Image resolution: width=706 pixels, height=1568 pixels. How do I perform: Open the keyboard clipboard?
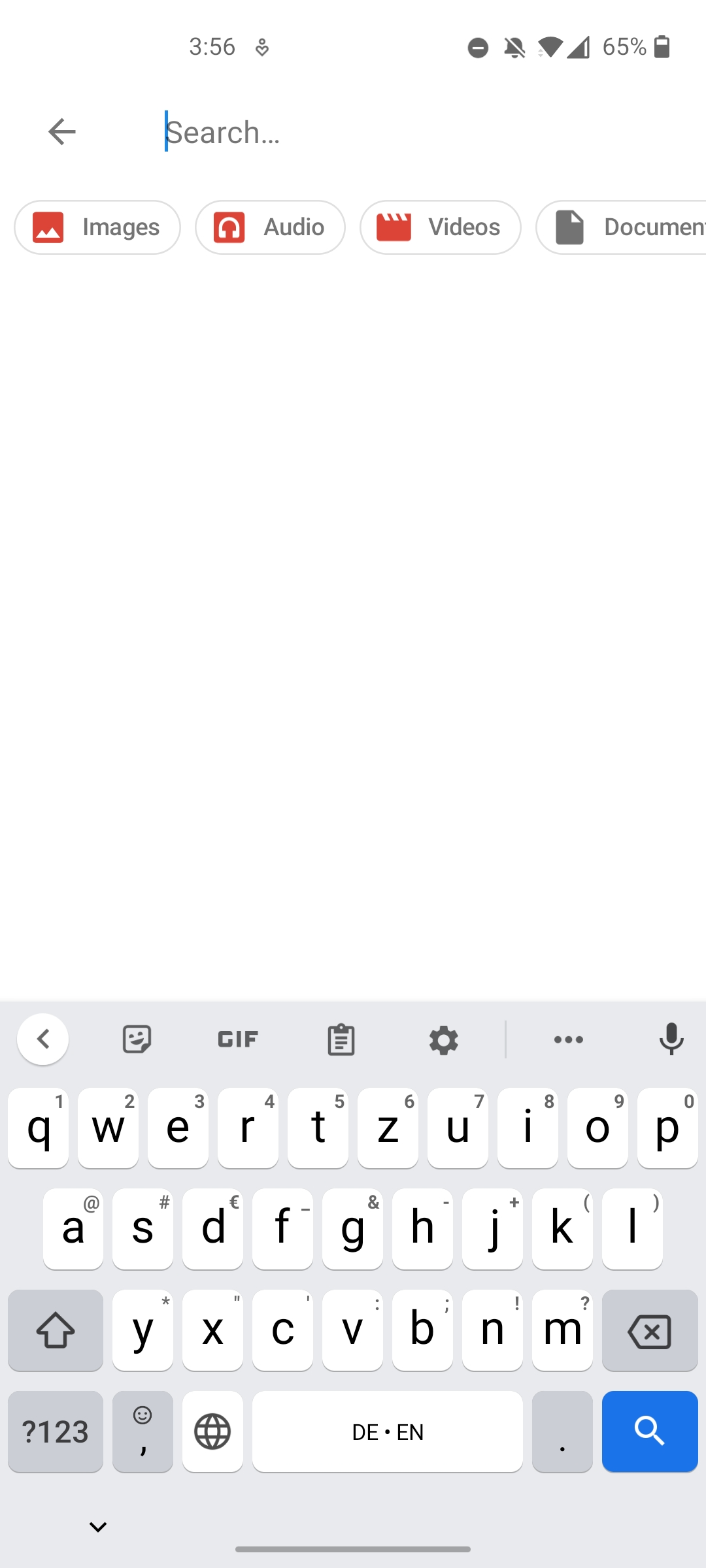click(x=340, y=1039)
